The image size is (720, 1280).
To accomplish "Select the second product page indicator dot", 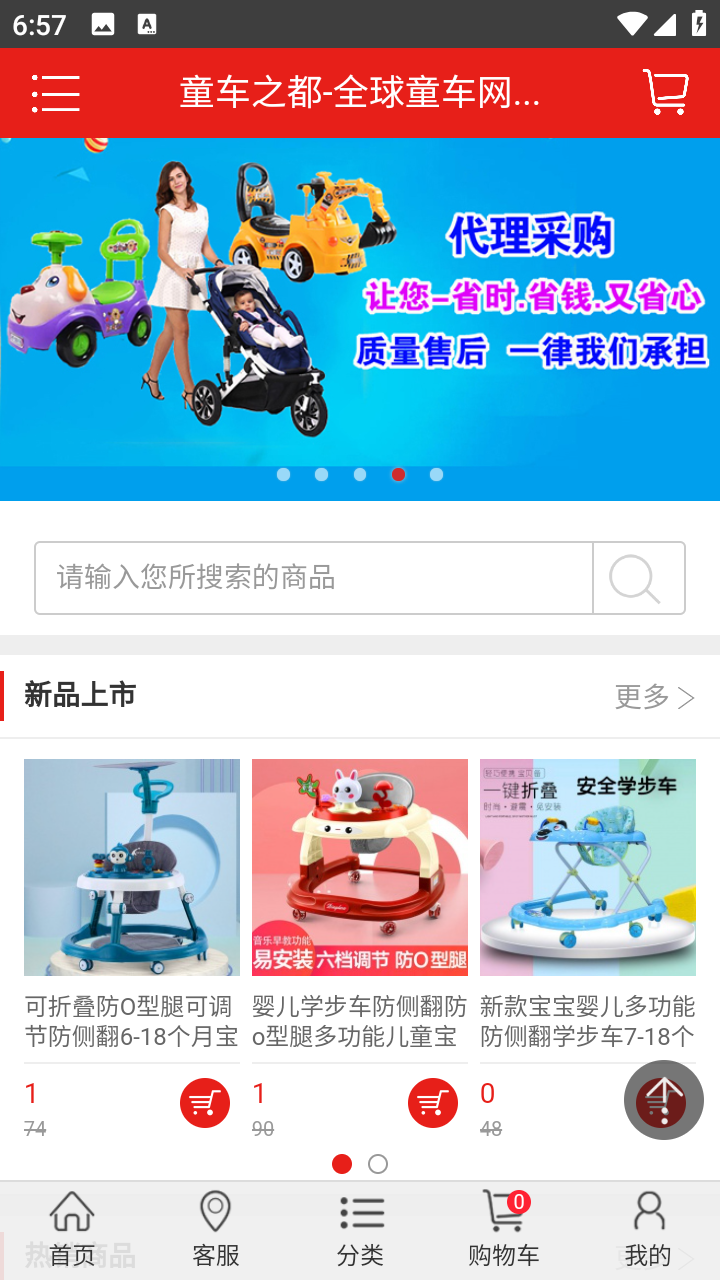I will pyautogui.click(x=378, y=1164).
